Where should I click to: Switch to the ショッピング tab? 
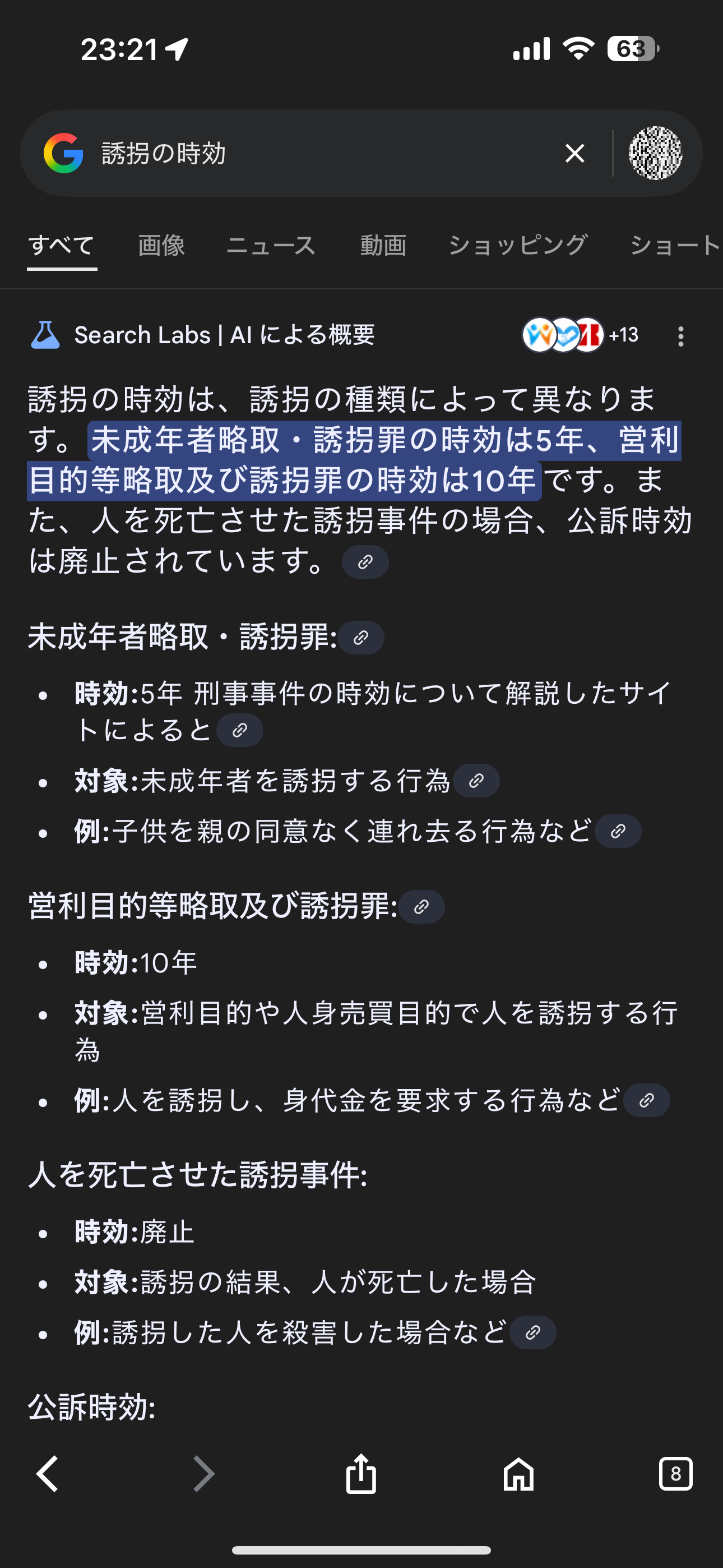point(518,245)
